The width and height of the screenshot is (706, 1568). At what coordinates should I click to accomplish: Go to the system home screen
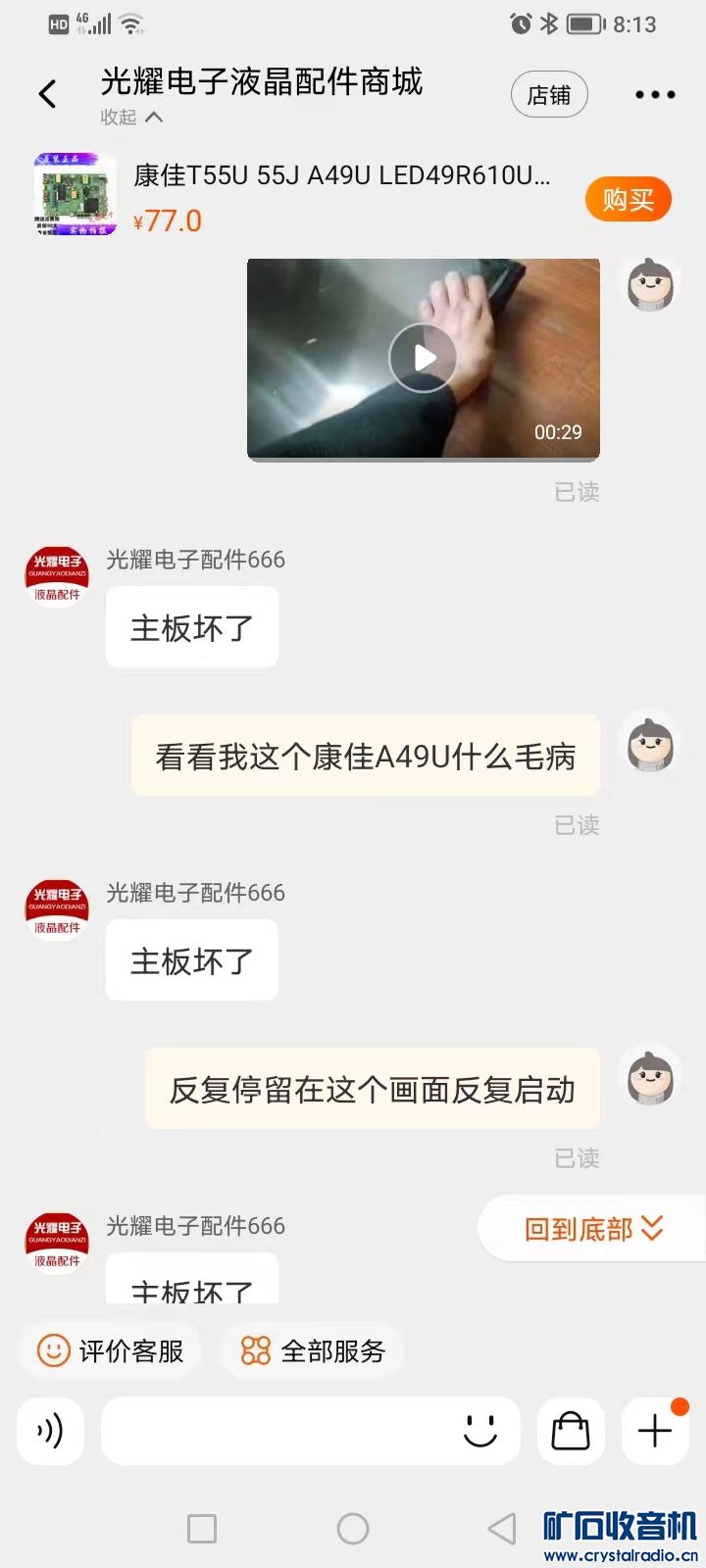353,1529
